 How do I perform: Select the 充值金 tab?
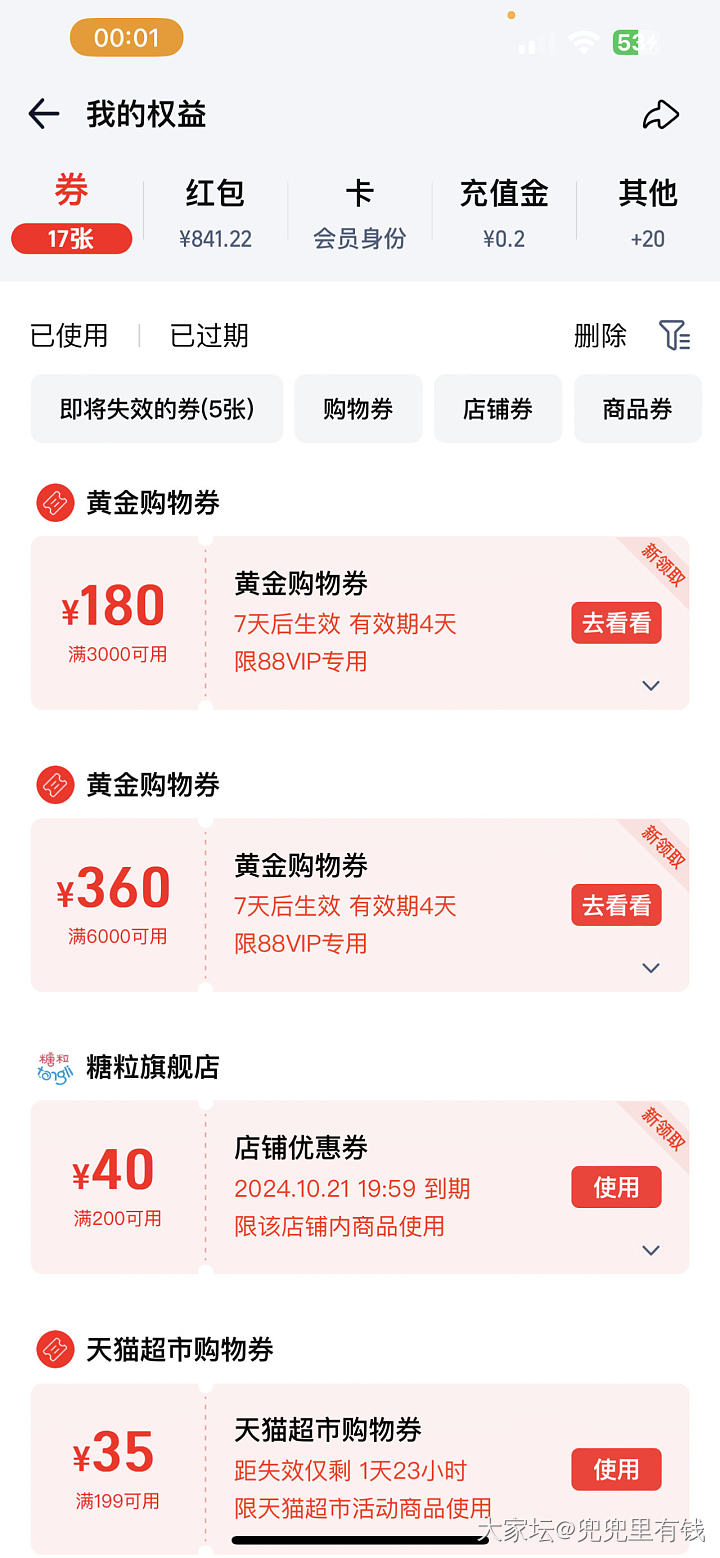503,212
